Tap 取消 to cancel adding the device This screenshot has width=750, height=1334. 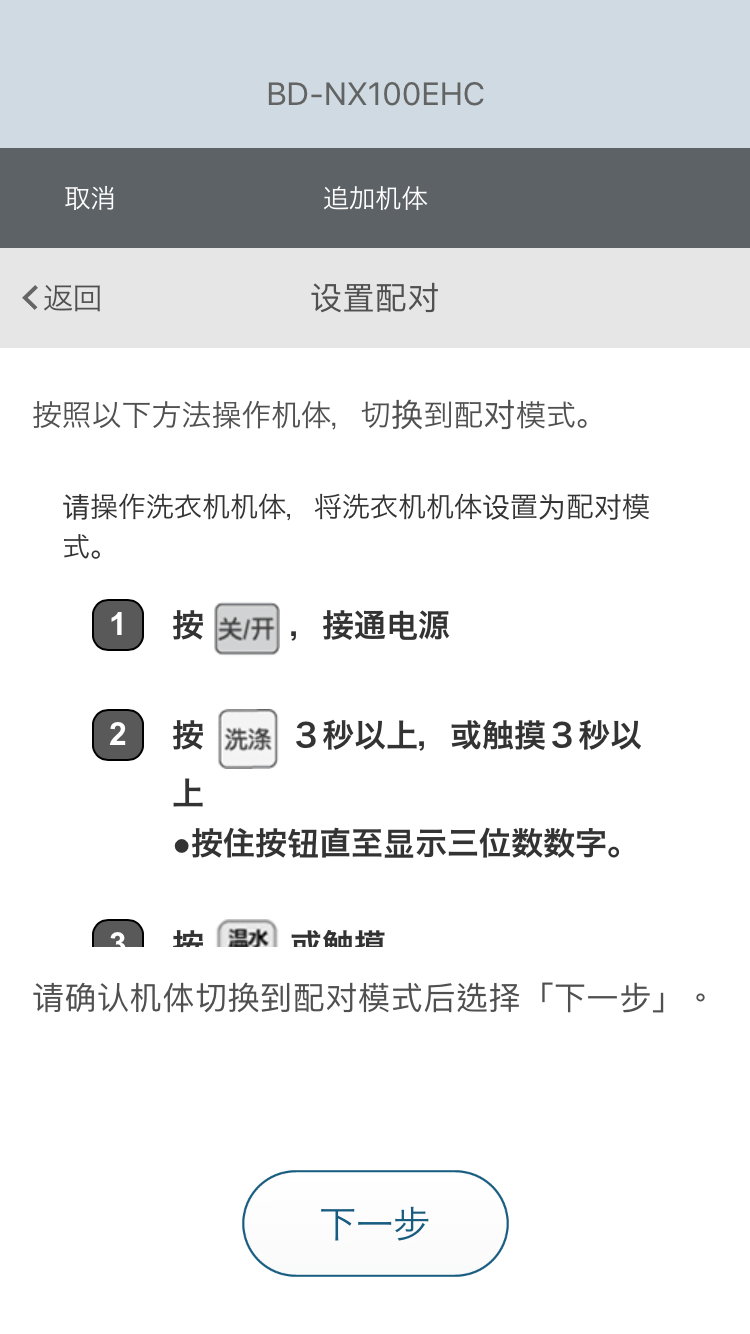(x=90, y=198)
